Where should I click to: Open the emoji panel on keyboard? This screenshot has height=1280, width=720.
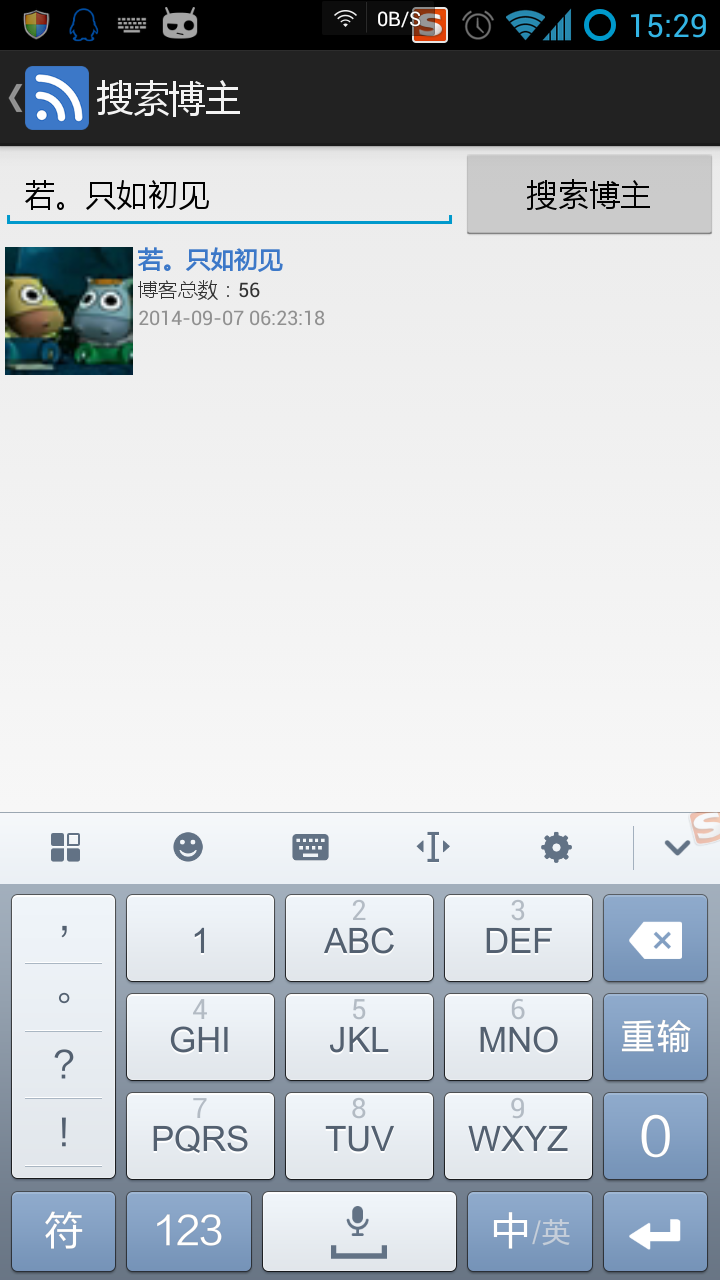pyautogui.click(x=188, y=847)
